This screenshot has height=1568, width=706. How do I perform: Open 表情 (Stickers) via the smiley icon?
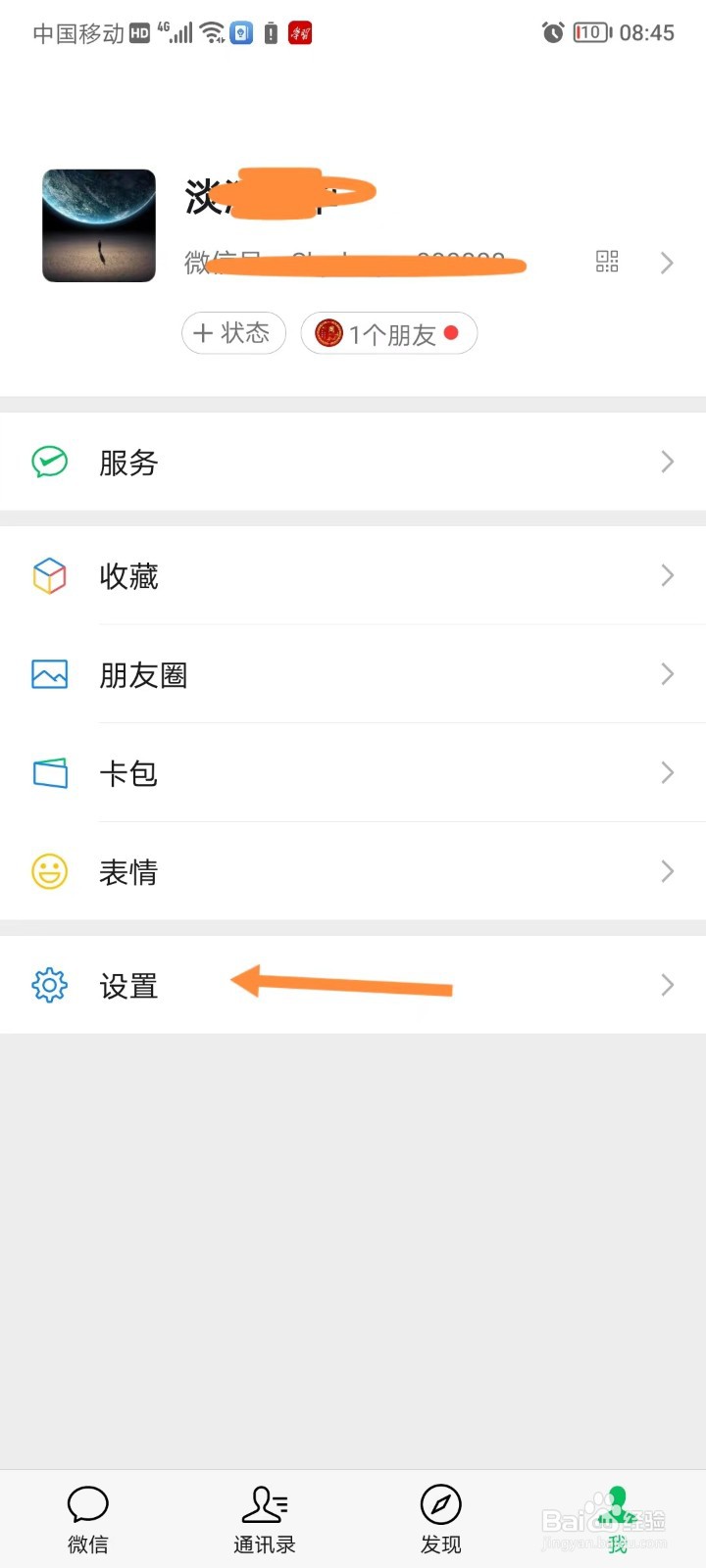[x=49, y=871]
